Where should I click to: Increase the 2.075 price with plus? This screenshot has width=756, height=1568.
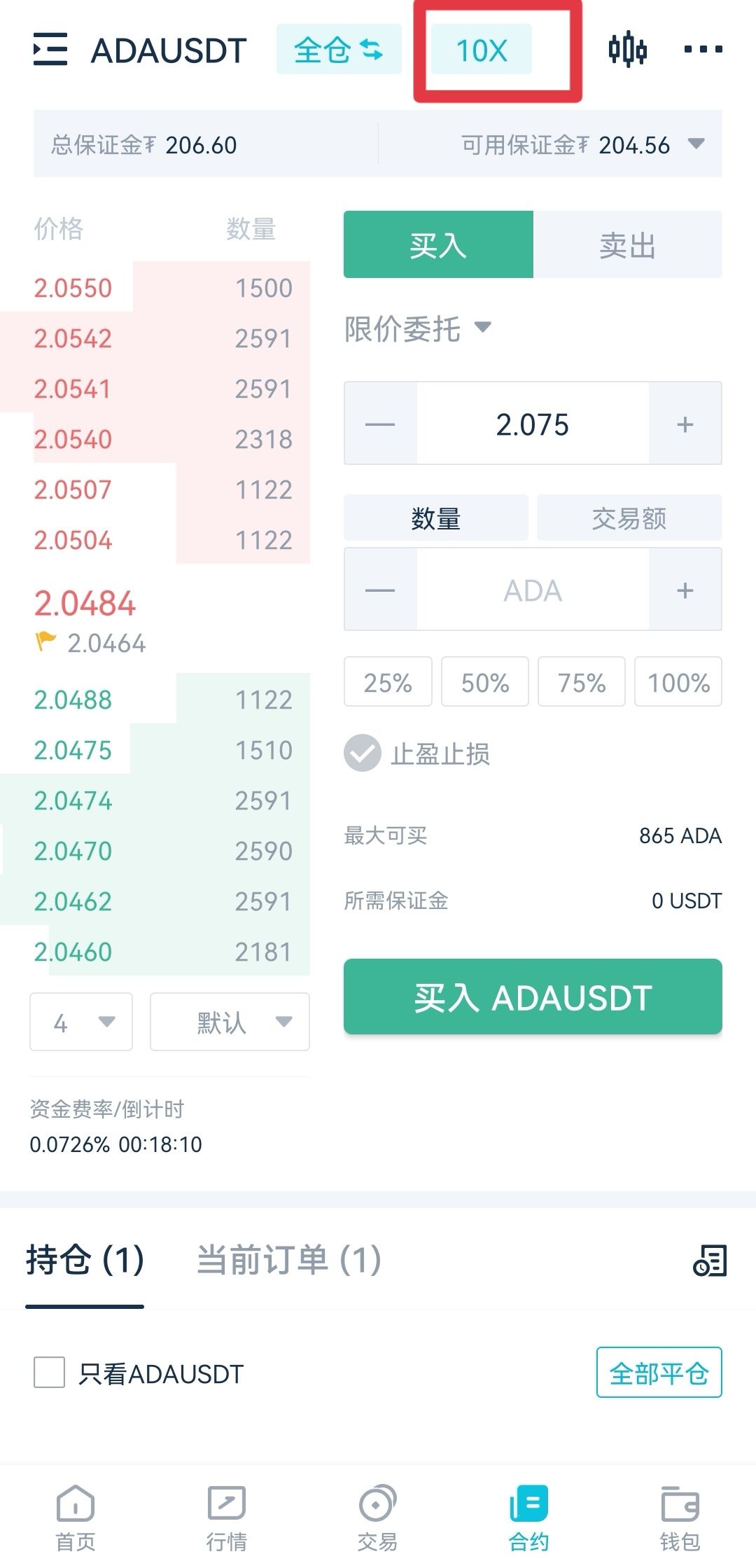685,424
